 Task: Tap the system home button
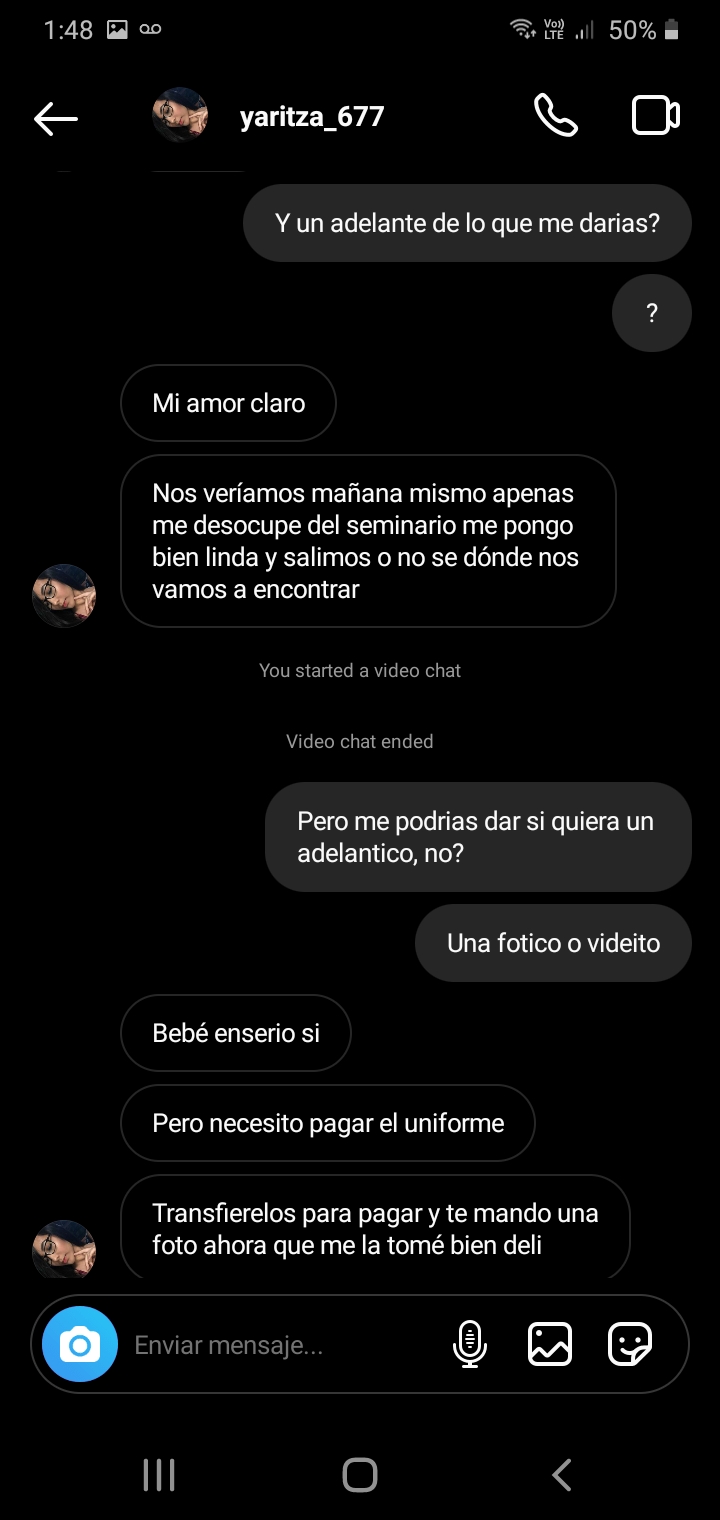point(359,1474)
